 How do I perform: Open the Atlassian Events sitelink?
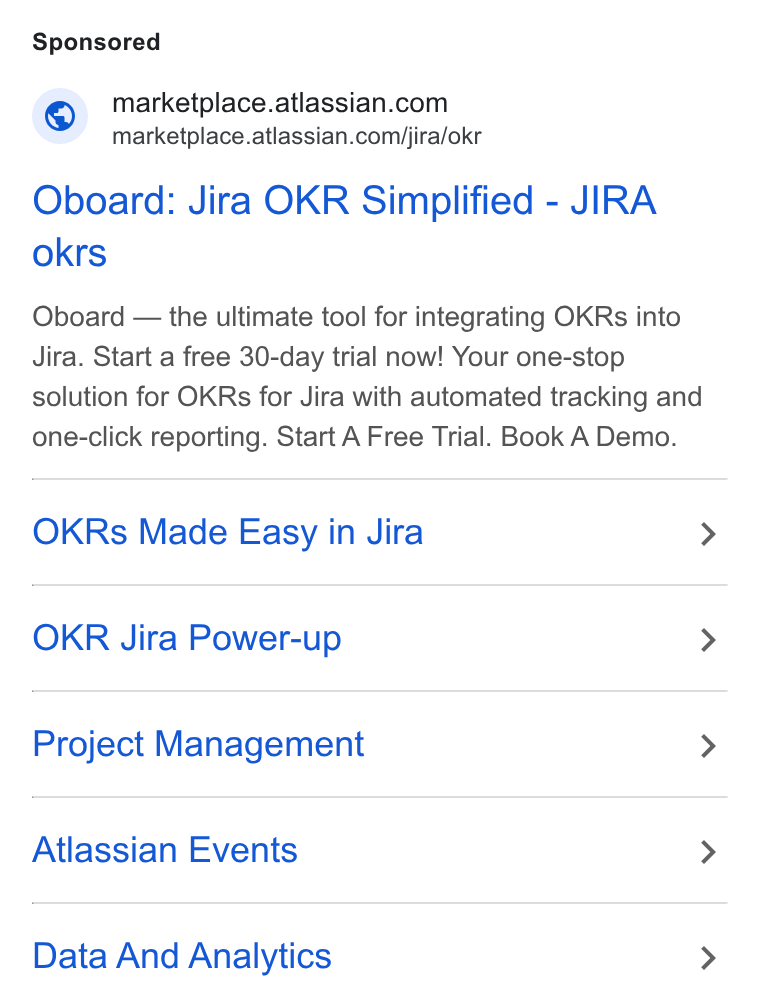(379, 850)
